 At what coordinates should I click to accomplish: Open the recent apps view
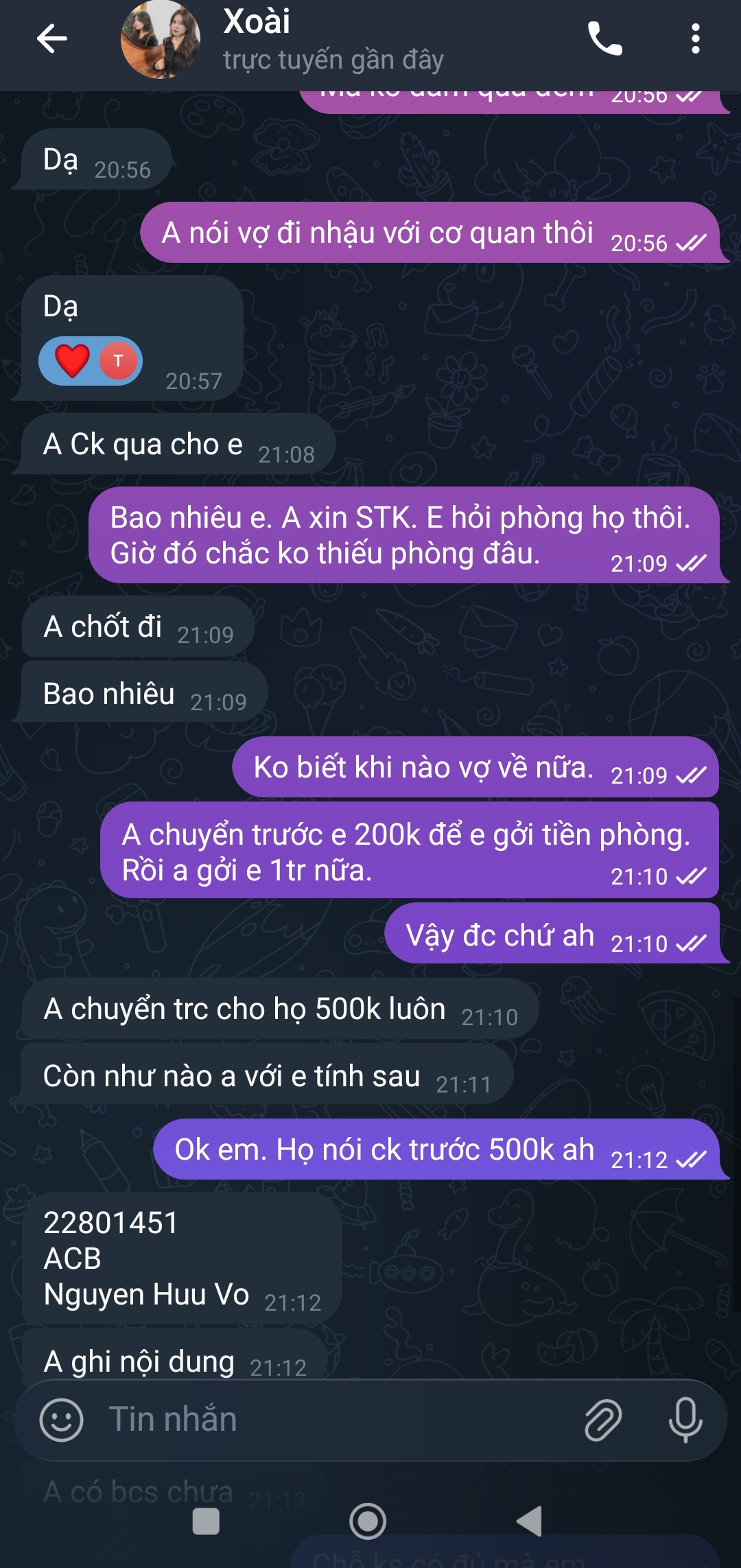(x=206, y=1521)
